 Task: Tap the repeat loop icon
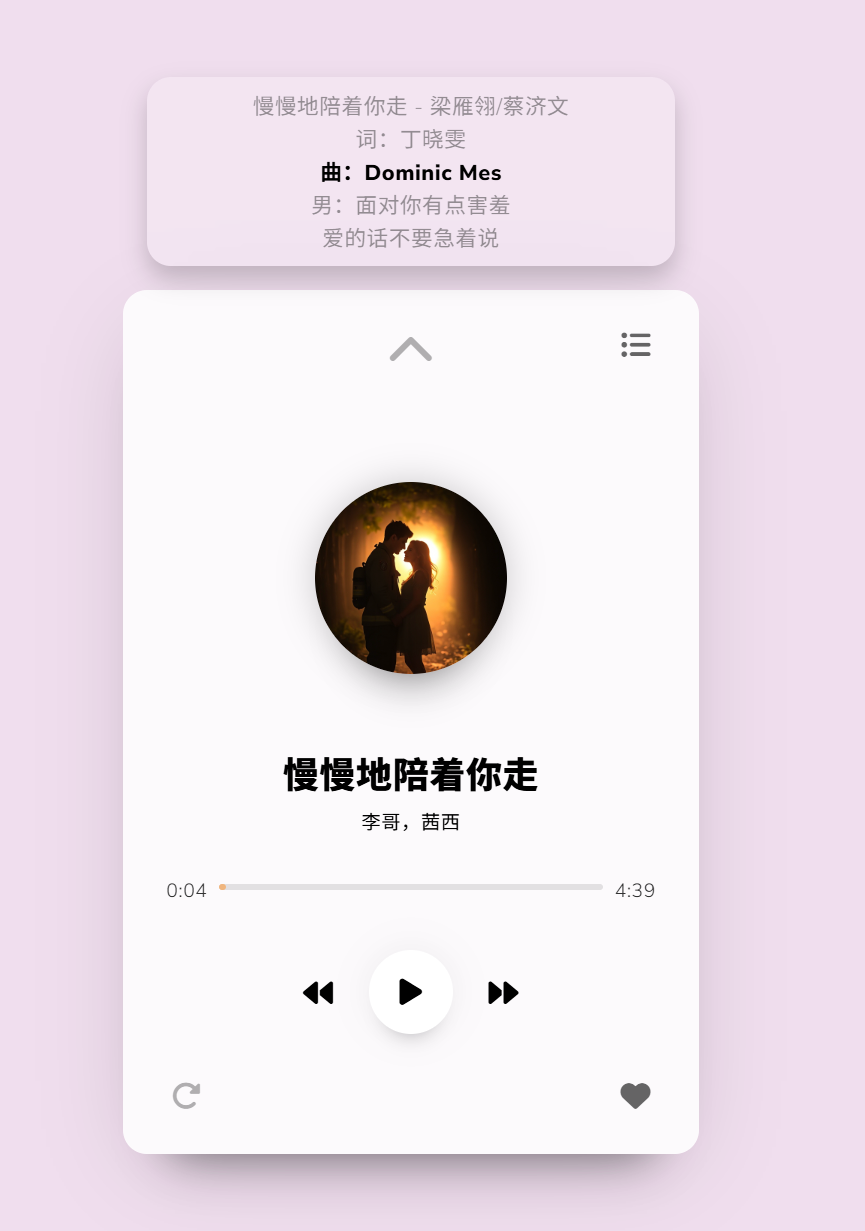click(186, 1096)
